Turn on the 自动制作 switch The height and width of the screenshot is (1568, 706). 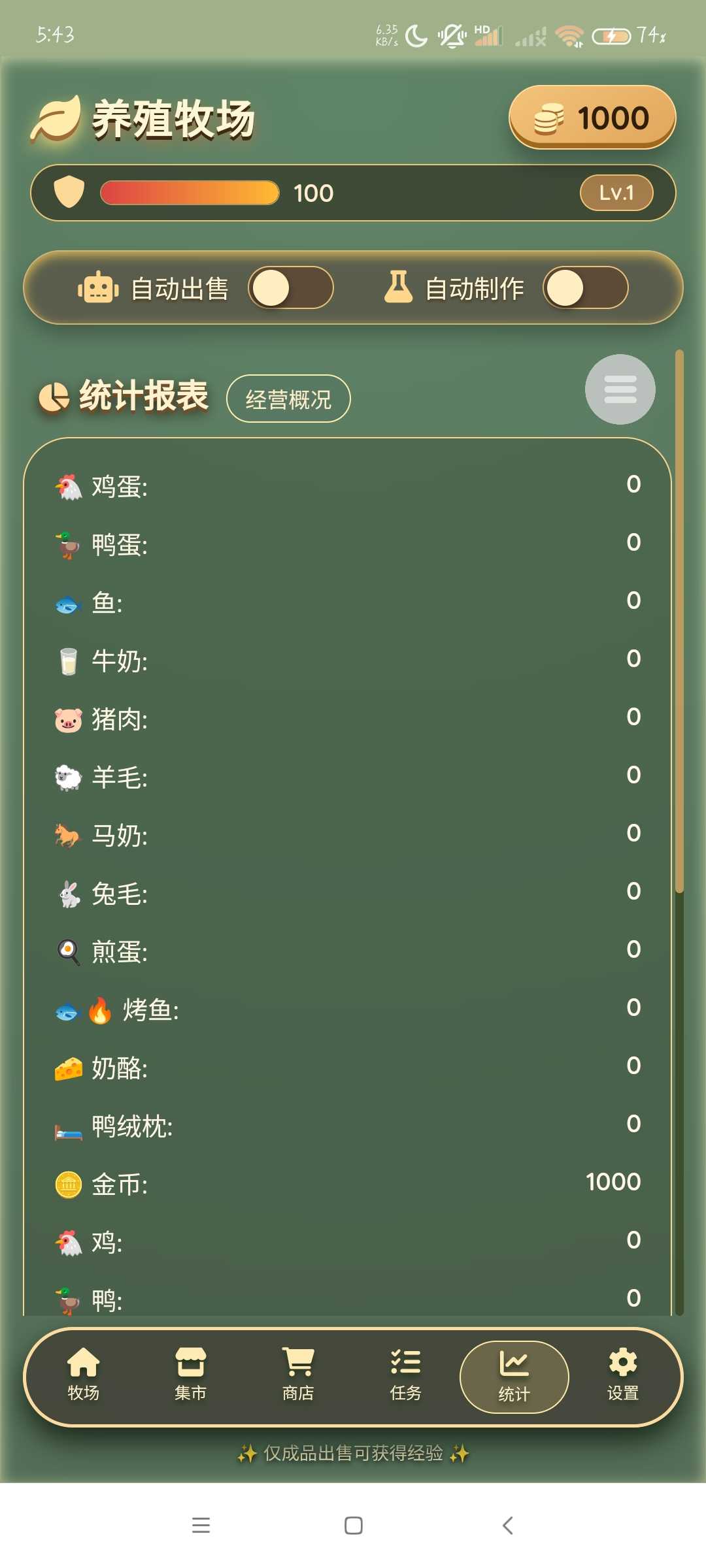click(x=585, y=288)
